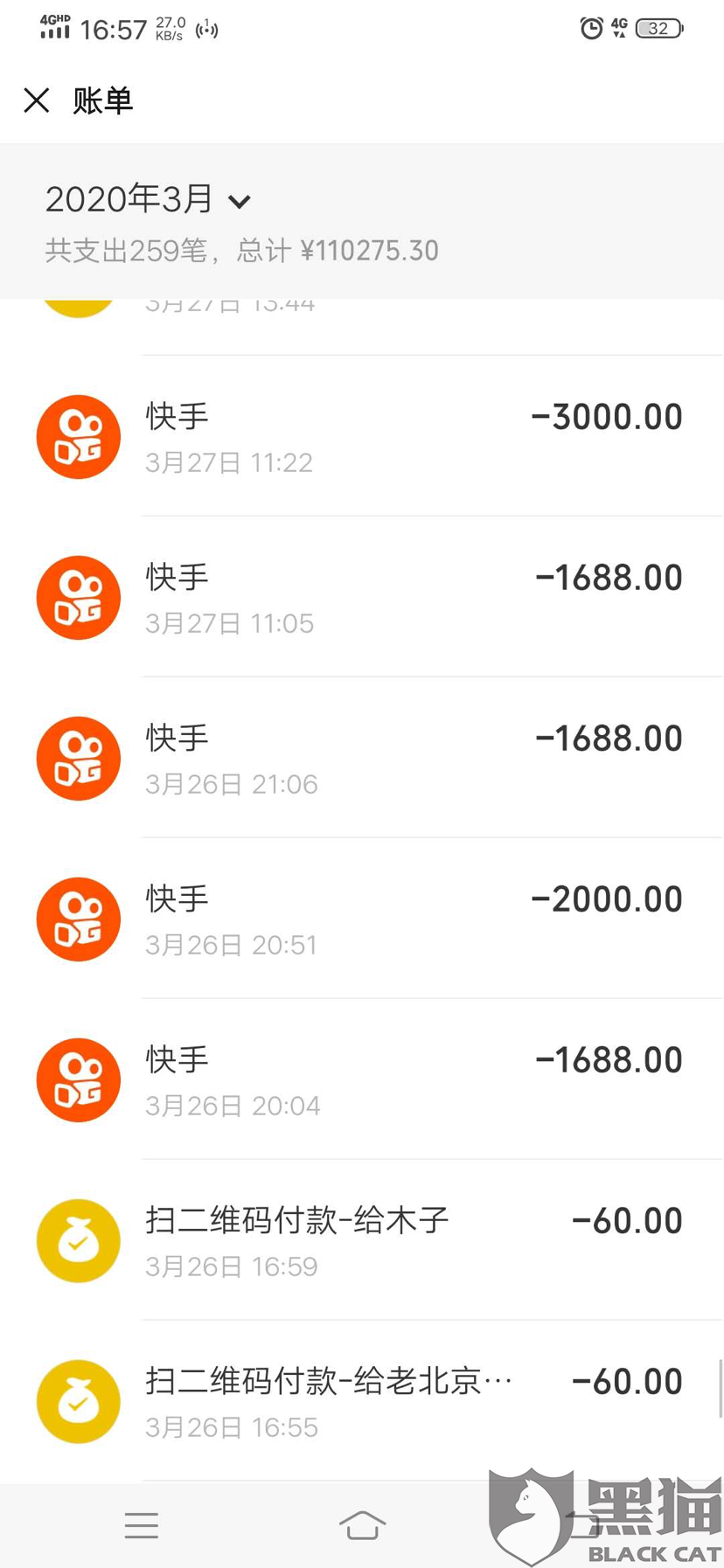Tap the 快手 icon on the 20:04 record
724x1568 pixels.
click(x=78, y=1079)
